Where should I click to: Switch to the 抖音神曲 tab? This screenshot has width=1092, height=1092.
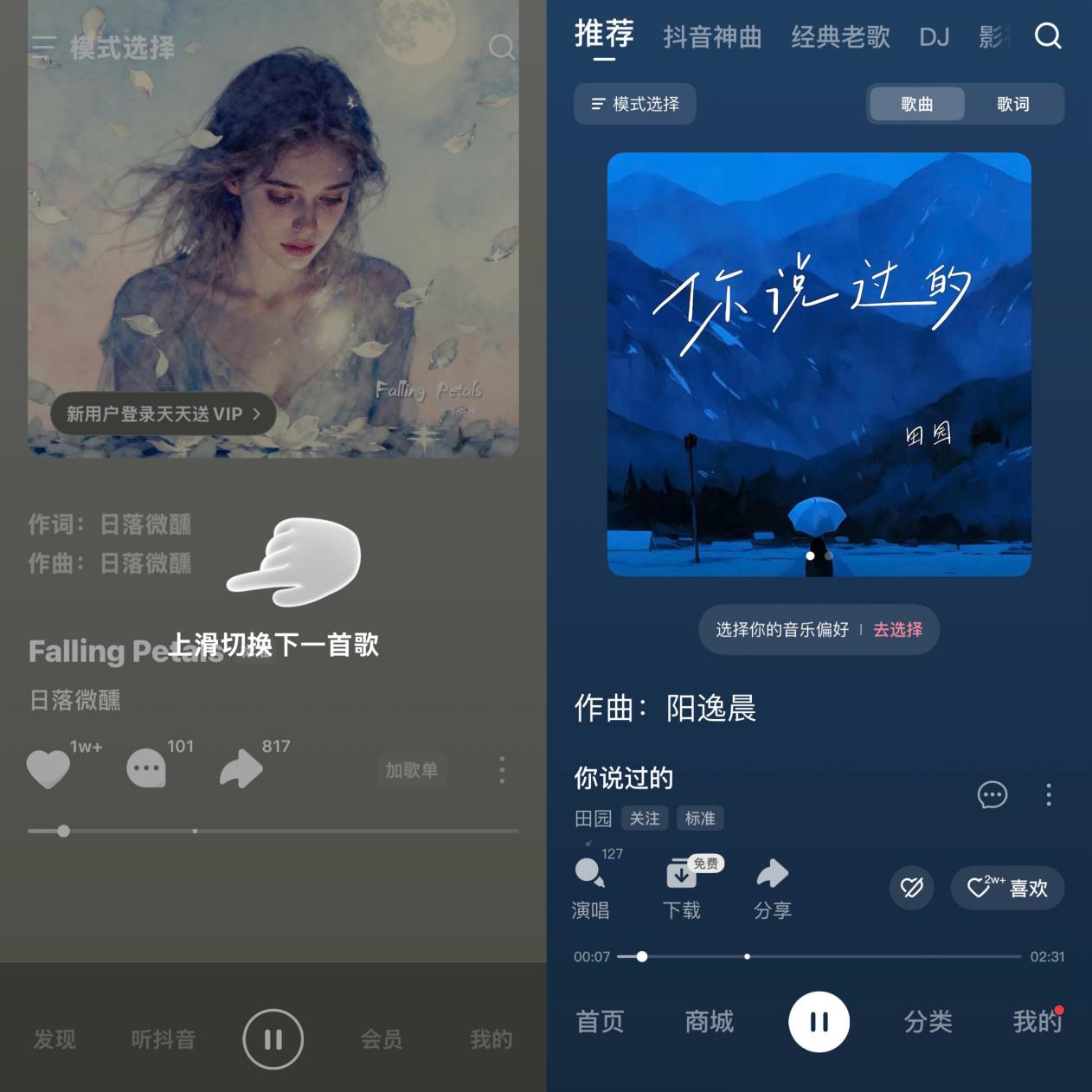712,36
